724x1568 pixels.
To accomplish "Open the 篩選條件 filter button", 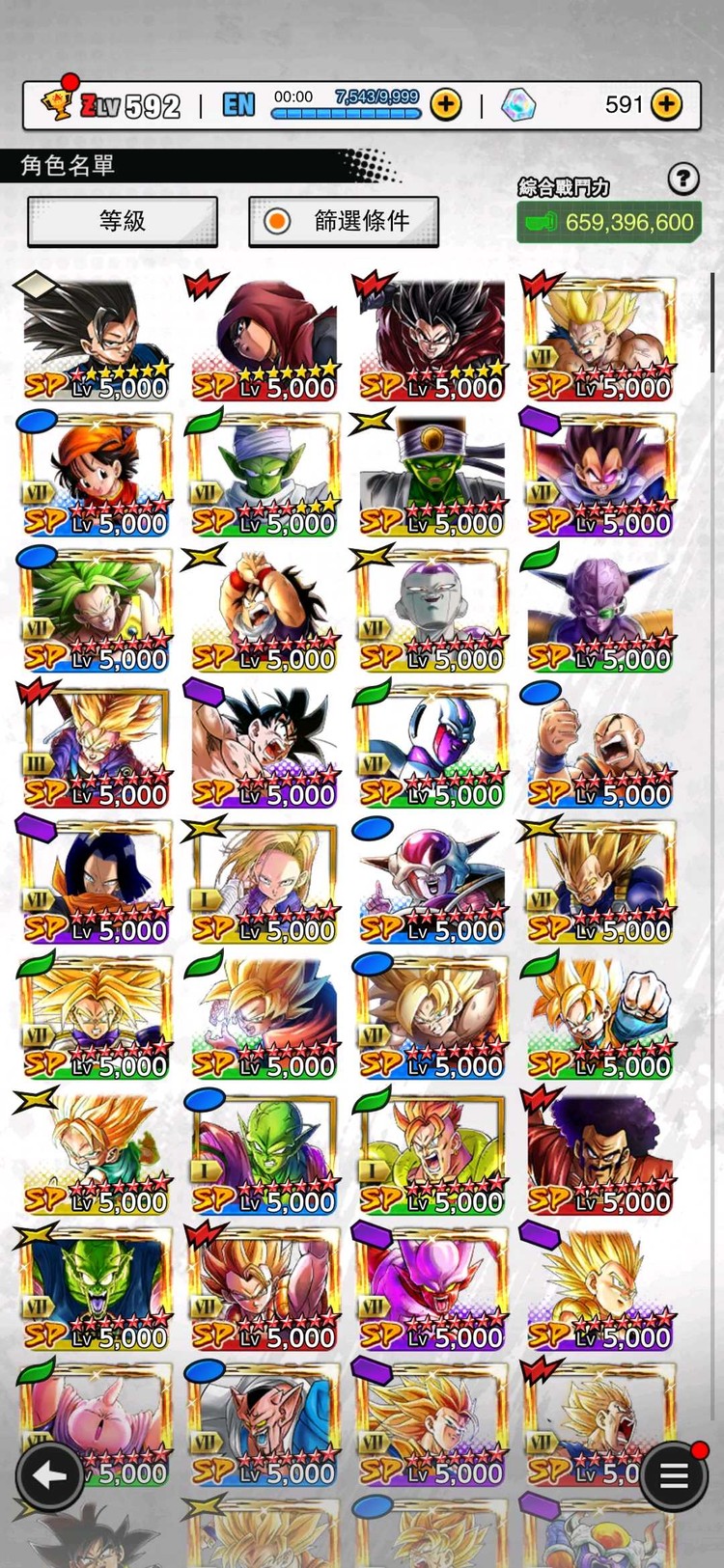I will pyautogui.click(x=344, y=222).
